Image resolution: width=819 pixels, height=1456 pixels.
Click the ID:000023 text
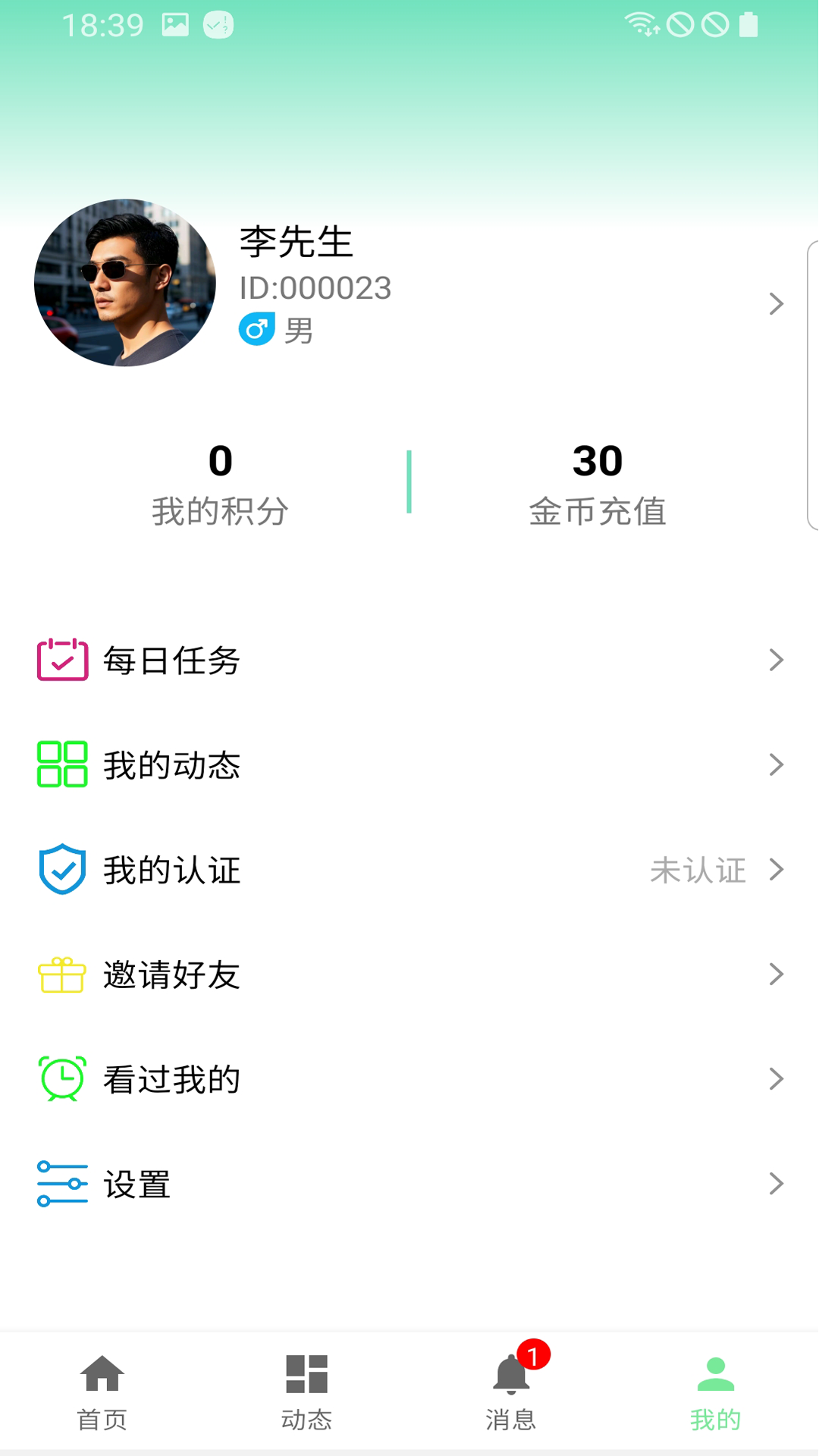coord(314,288)
